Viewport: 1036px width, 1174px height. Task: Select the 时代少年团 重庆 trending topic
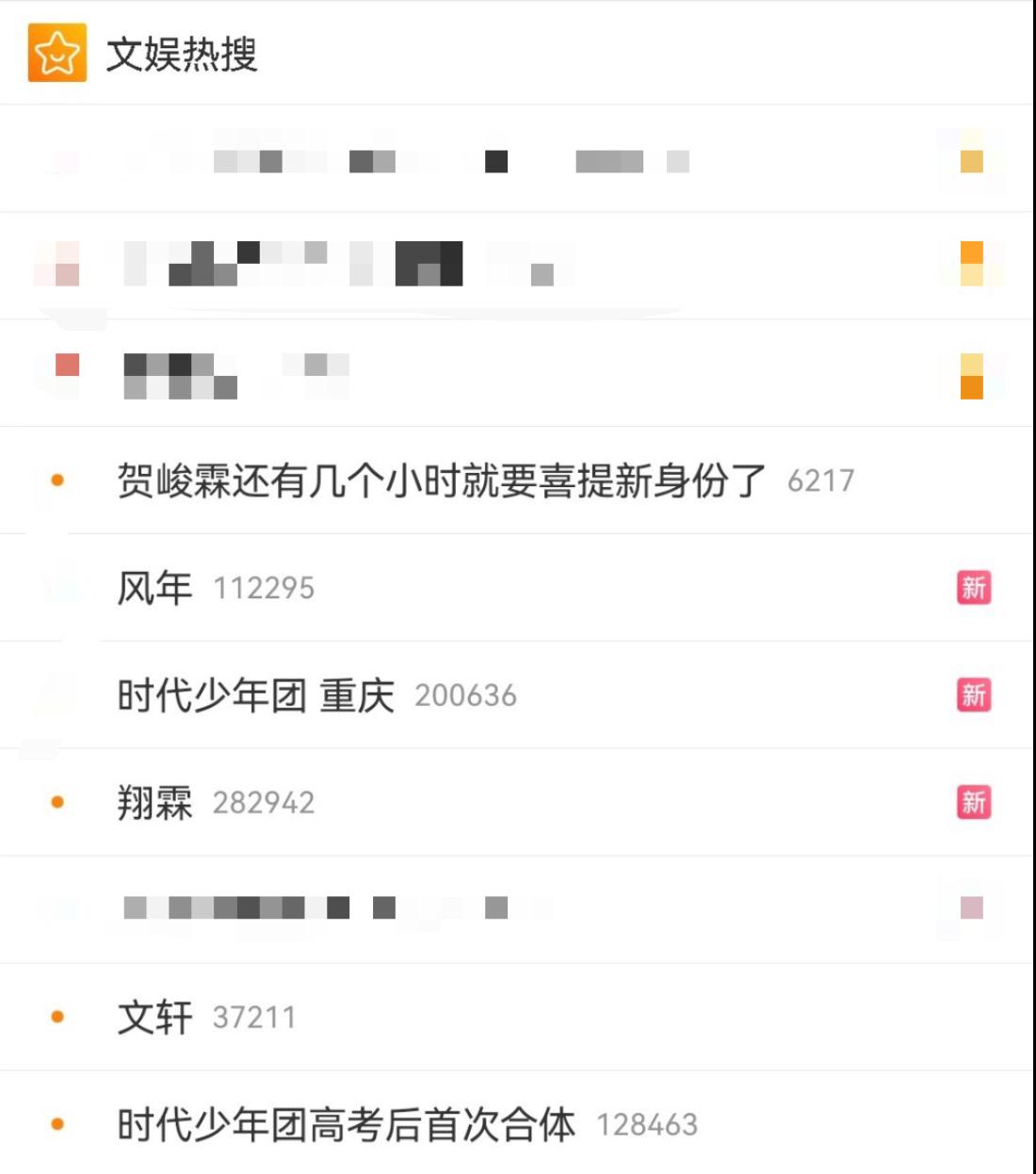256,695
